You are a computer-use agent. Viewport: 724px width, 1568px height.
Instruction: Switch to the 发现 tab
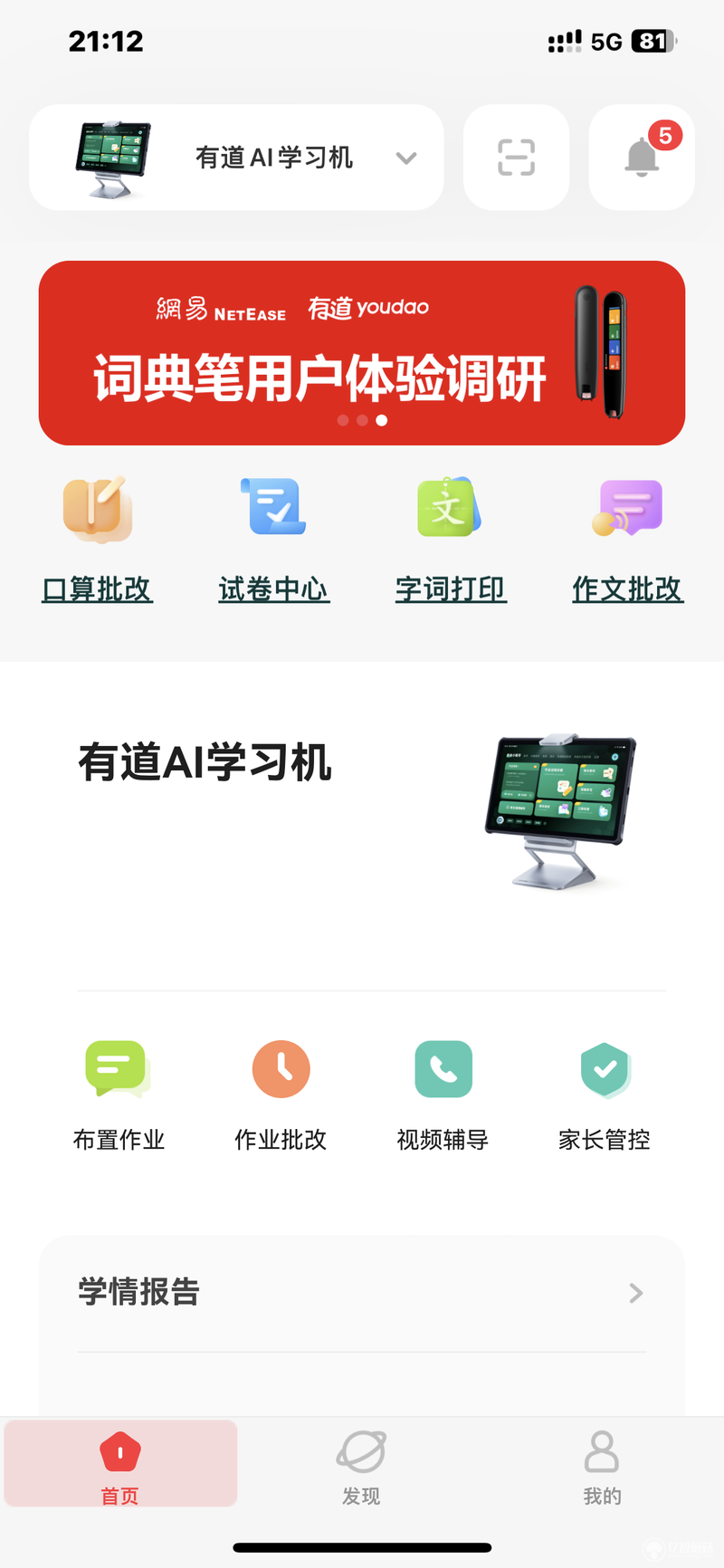point(361,1467)
